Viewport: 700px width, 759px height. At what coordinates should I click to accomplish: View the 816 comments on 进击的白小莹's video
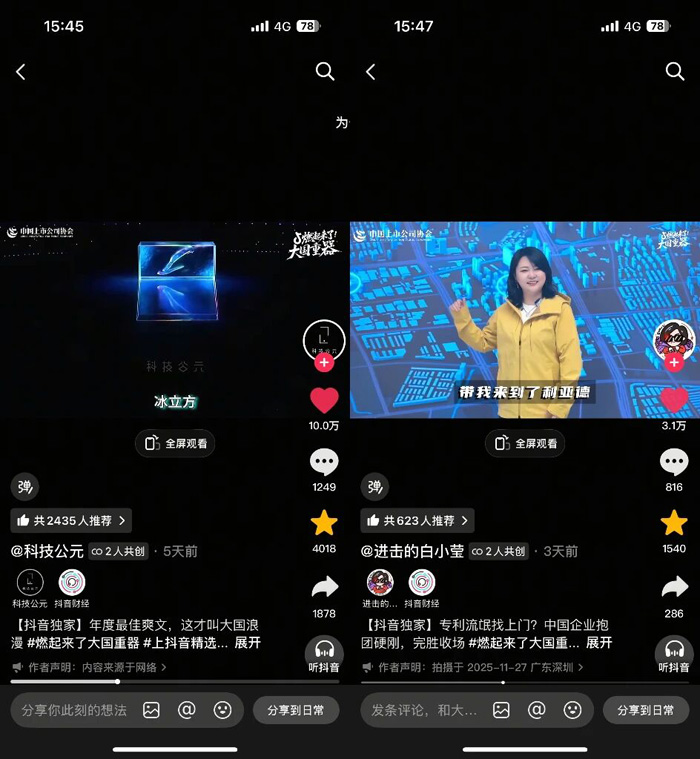pos(674,462)
